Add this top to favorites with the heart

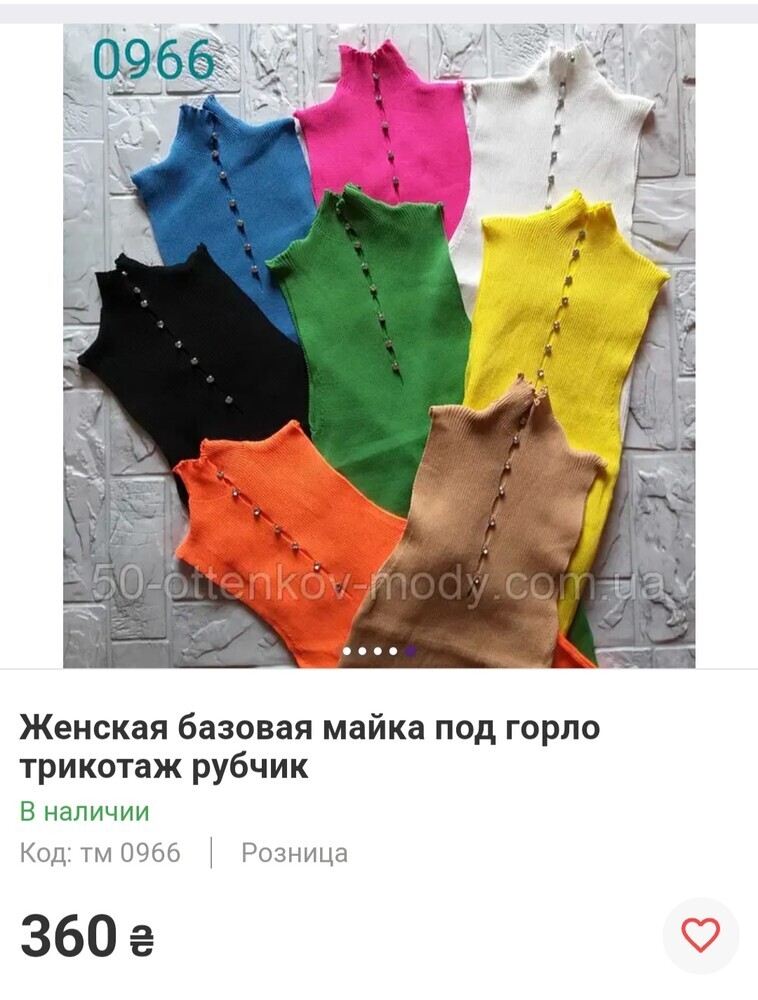click(x=700, y=935)
